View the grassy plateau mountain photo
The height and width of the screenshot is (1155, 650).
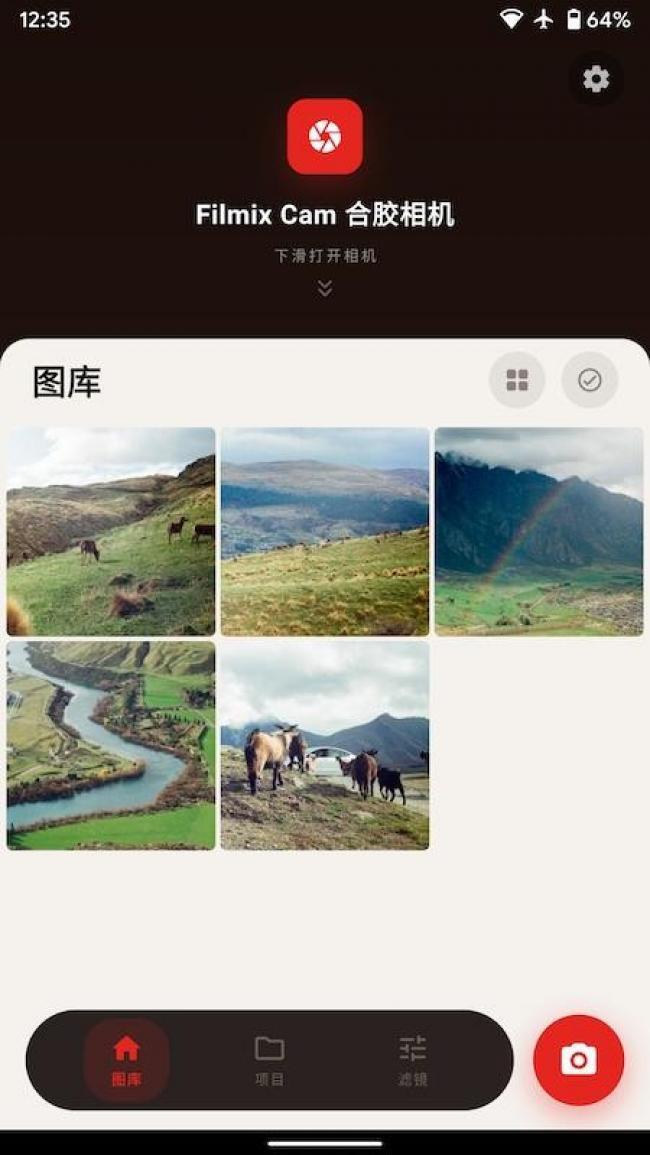(x=325, y=532)
